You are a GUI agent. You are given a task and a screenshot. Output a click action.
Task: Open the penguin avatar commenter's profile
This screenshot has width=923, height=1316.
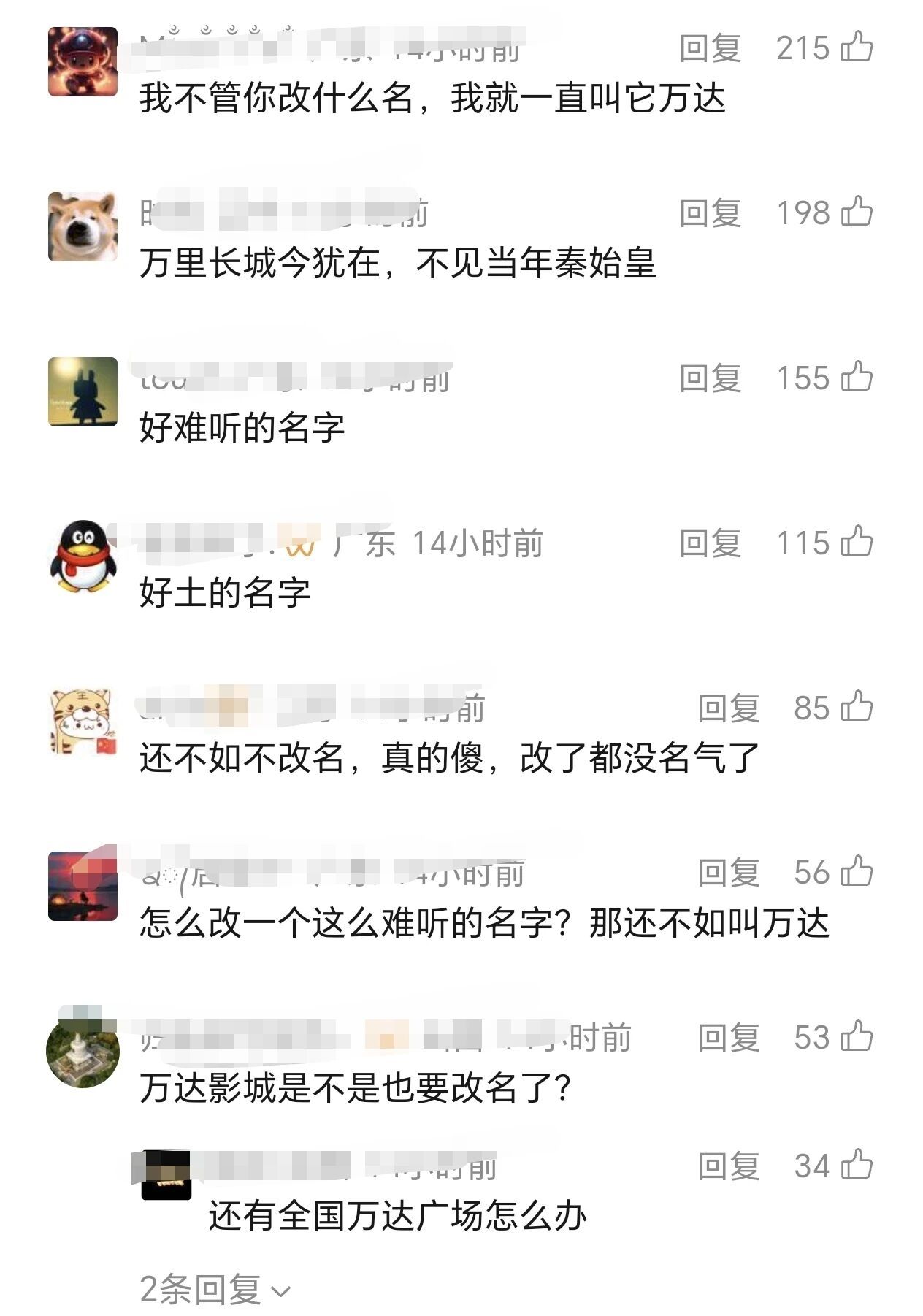(x=83, y=556)
